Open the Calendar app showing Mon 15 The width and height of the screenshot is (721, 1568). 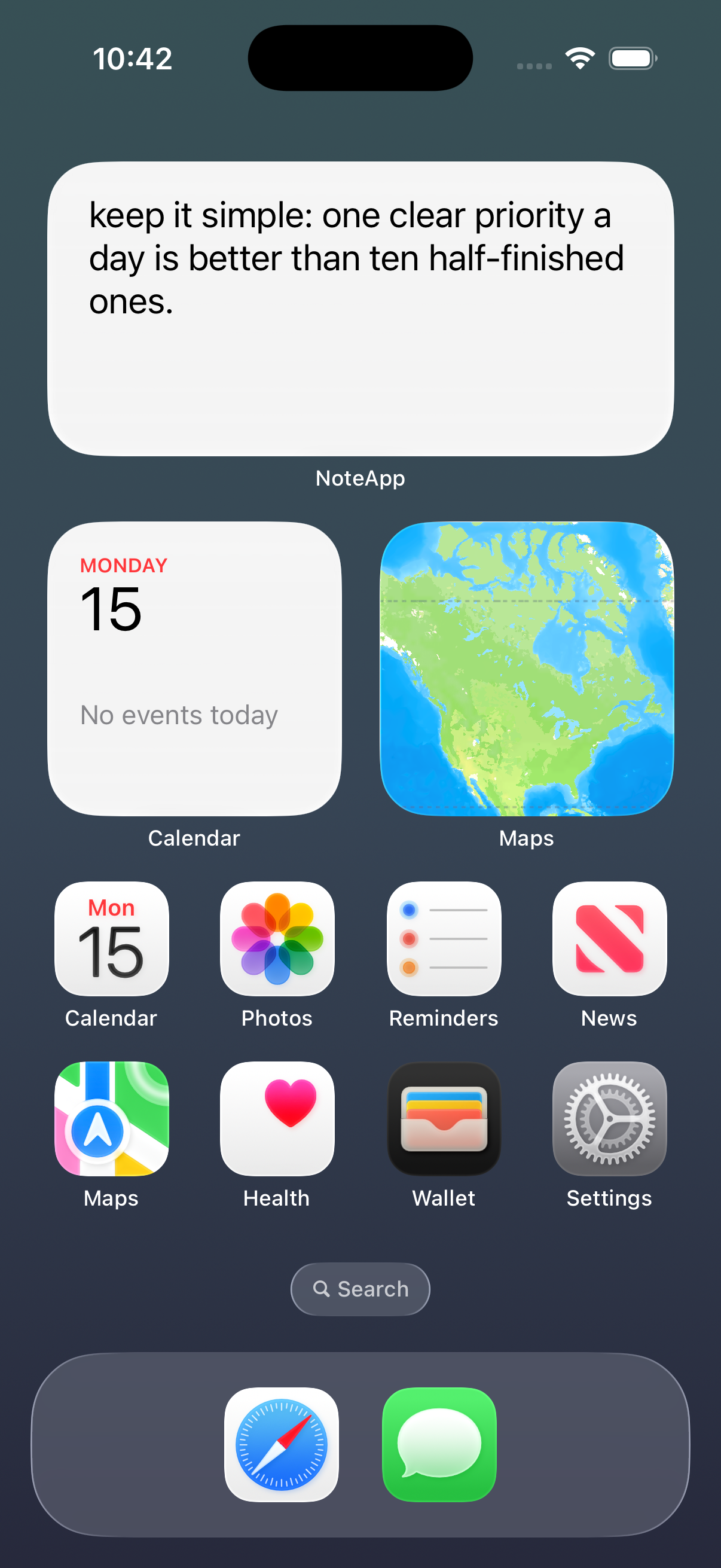point(111,941)
